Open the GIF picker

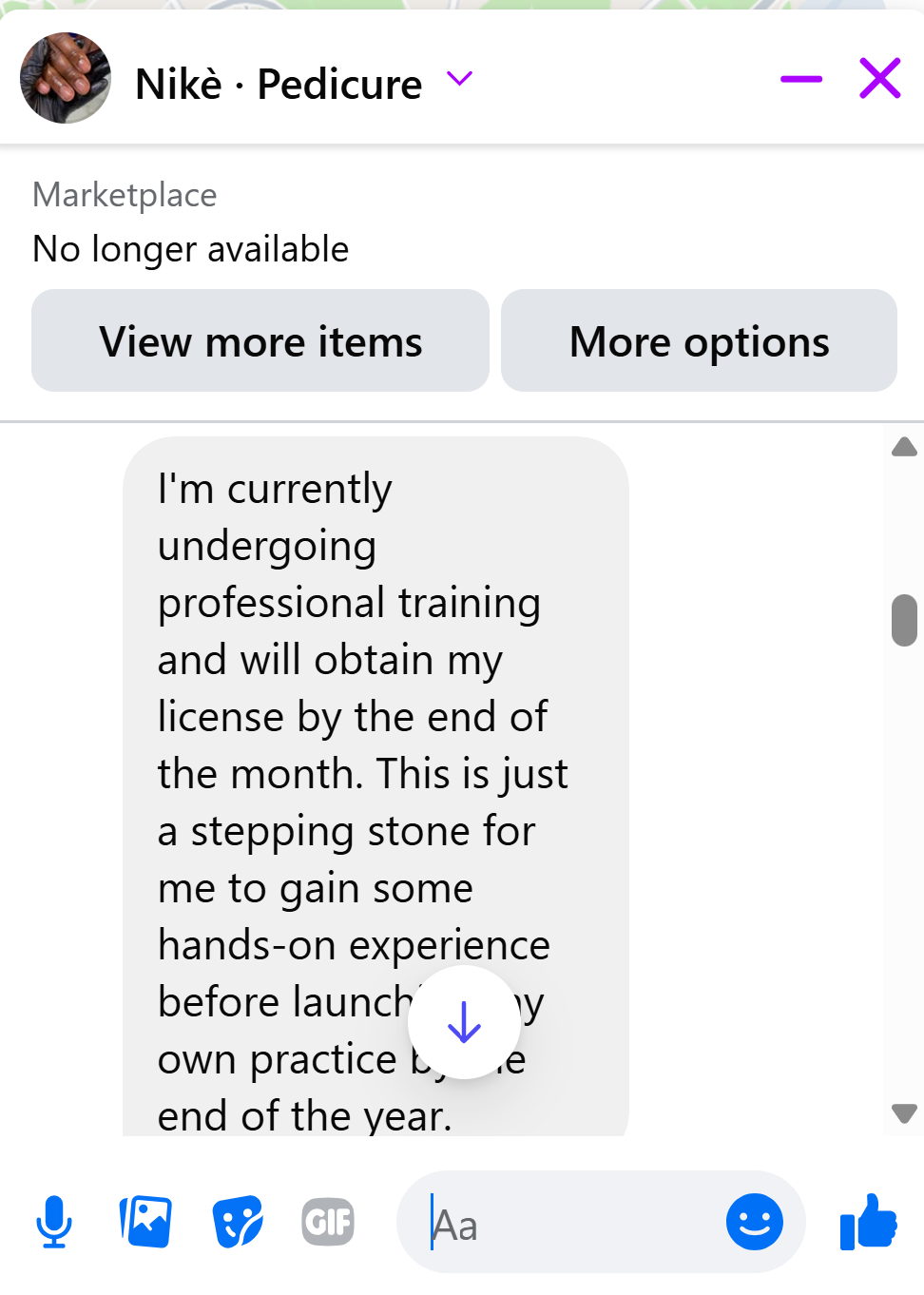click(328, 1222)
